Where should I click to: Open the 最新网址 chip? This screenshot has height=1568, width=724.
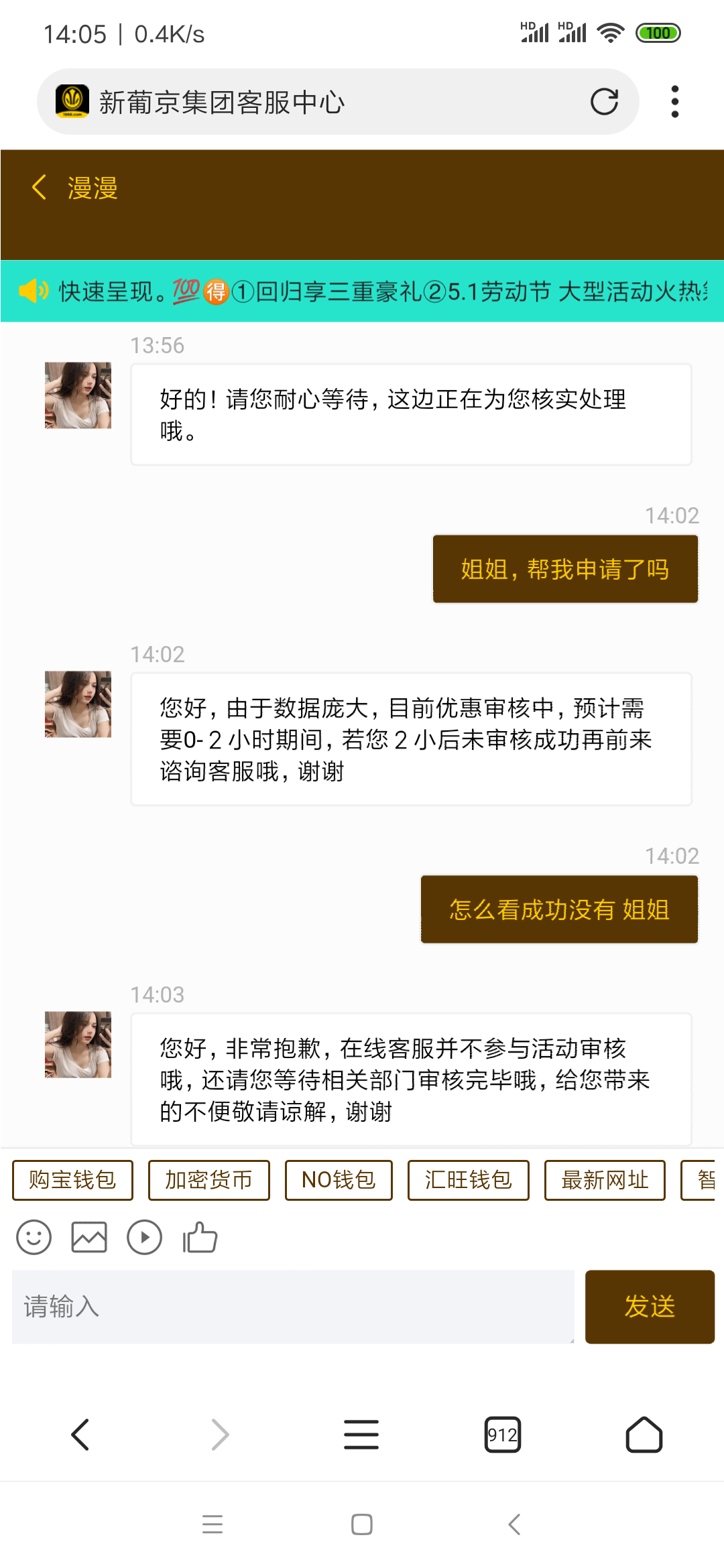[604, 1180]
